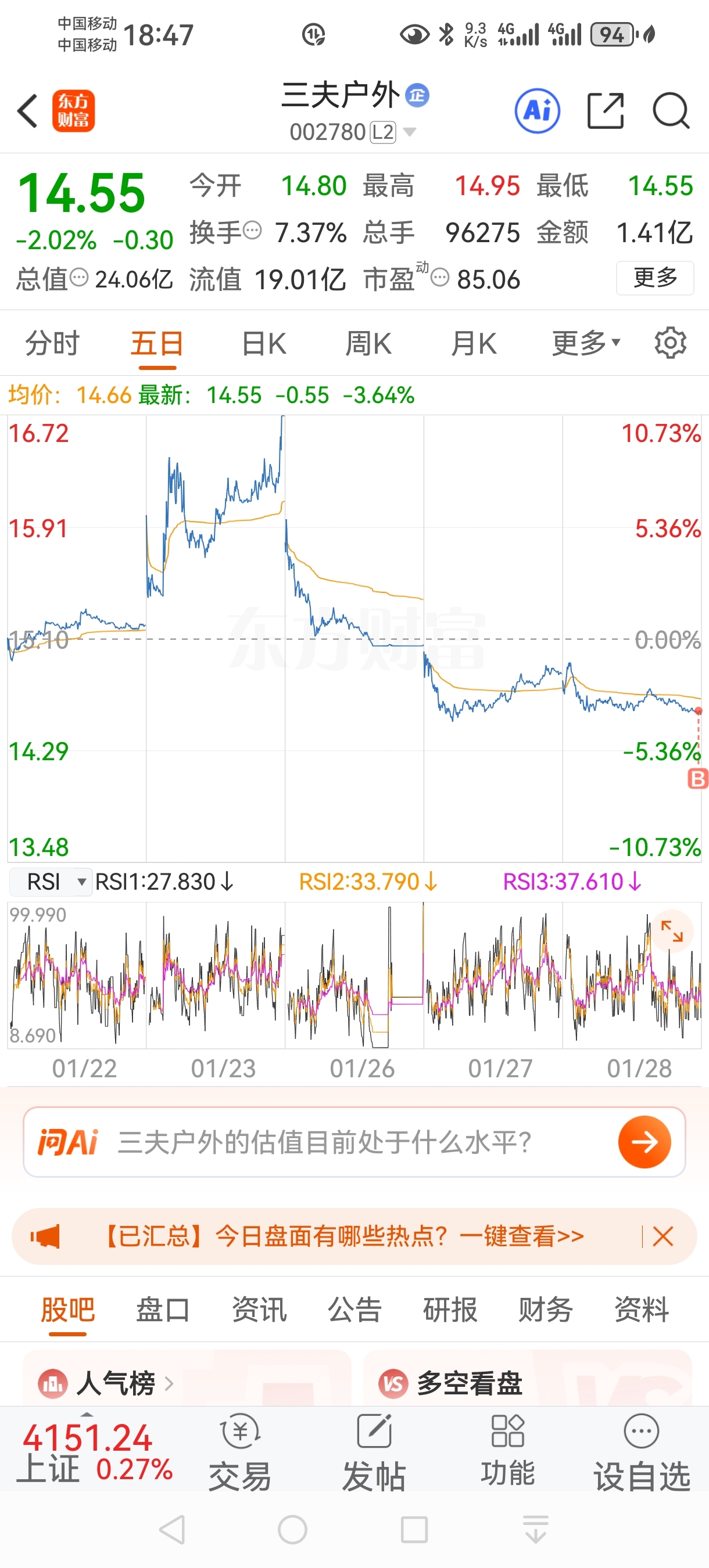Dismiss the 今日盘面热点 banner
709x1568 pixels.
tap(663, 1236)
